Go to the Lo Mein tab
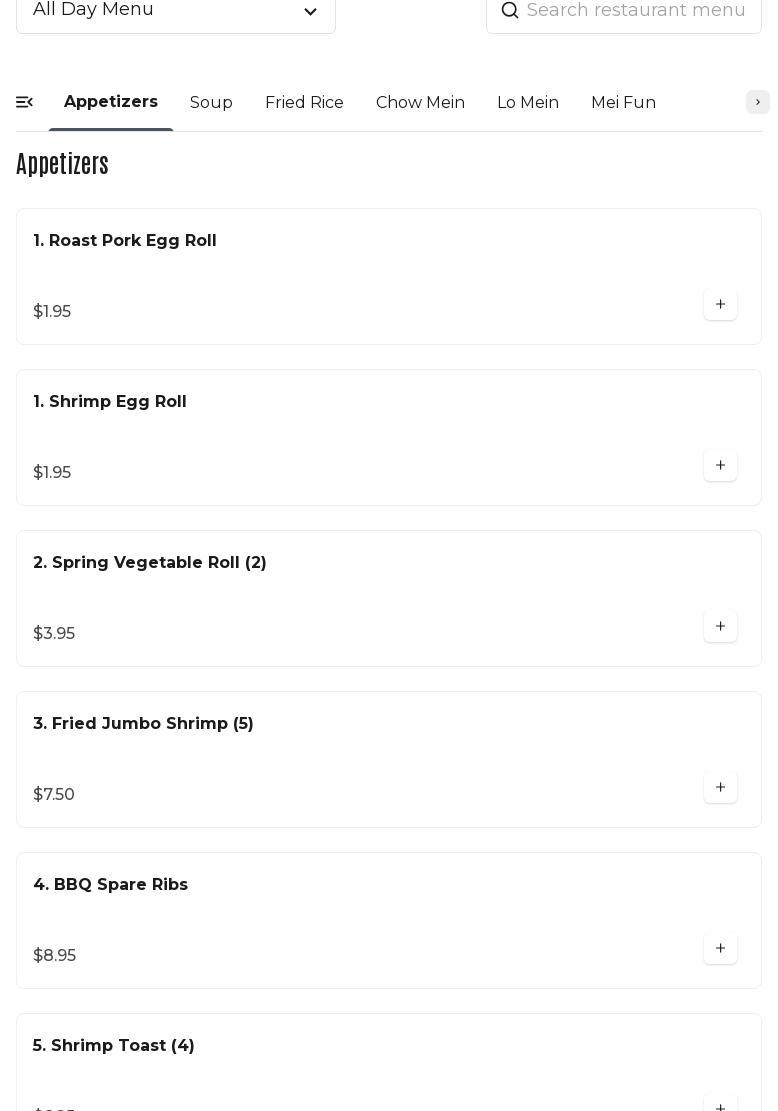The image size is (778, 1111). click(528, 103)
